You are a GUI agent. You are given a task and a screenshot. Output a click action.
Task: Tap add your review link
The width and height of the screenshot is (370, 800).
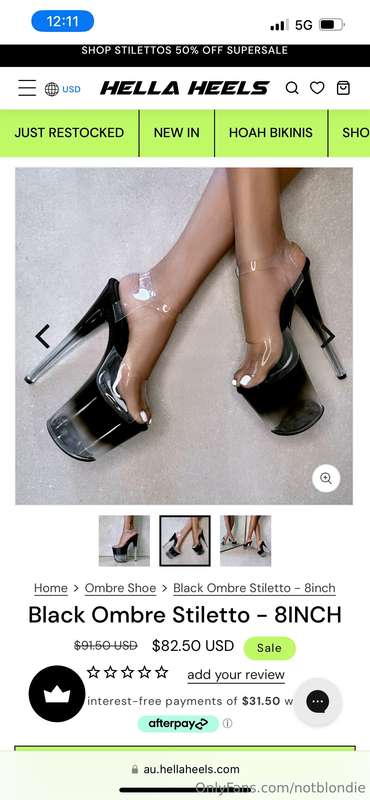pyautogui.click(x=236, y=675)
